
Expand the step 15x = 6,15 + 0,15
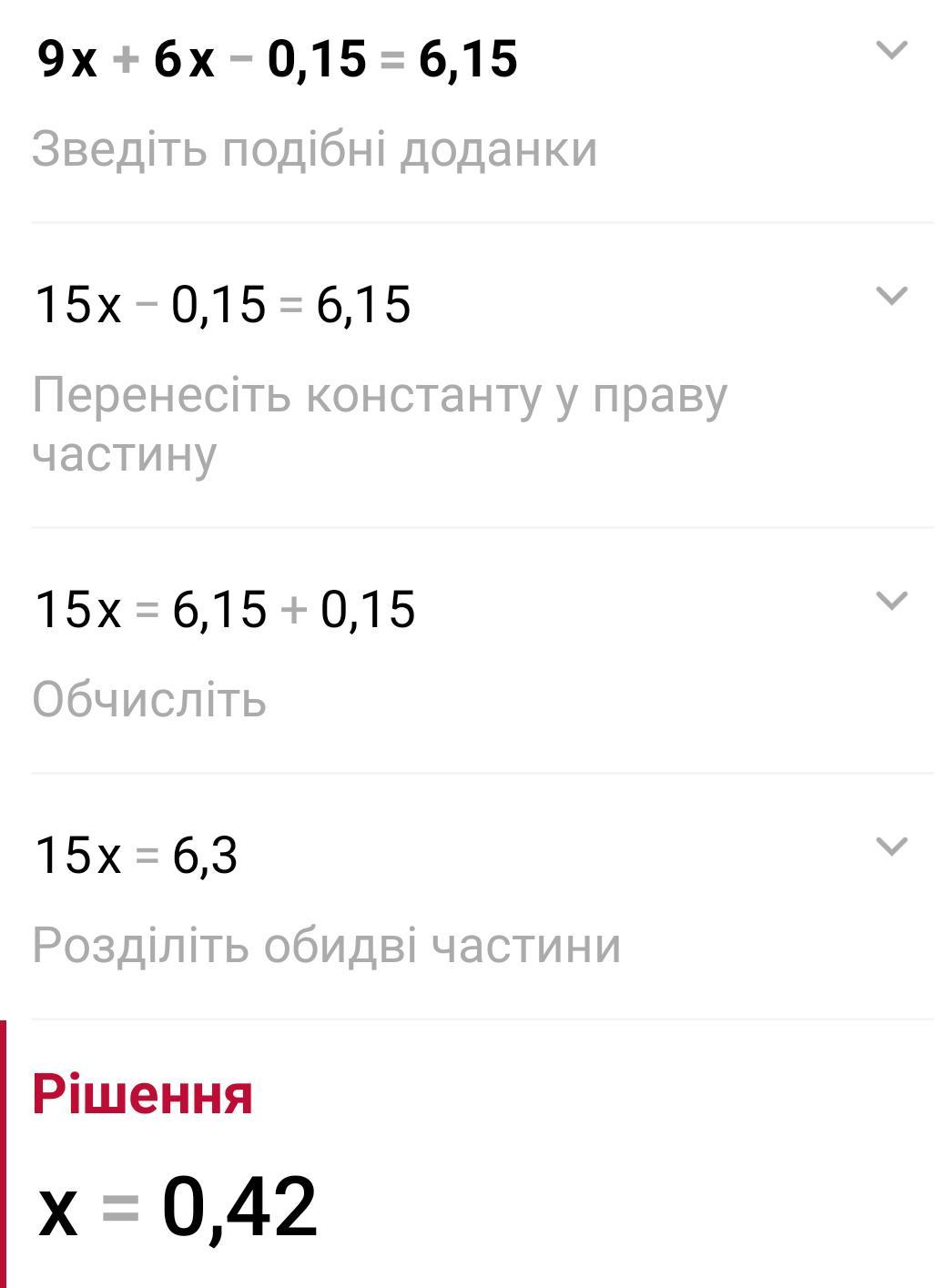891,601
